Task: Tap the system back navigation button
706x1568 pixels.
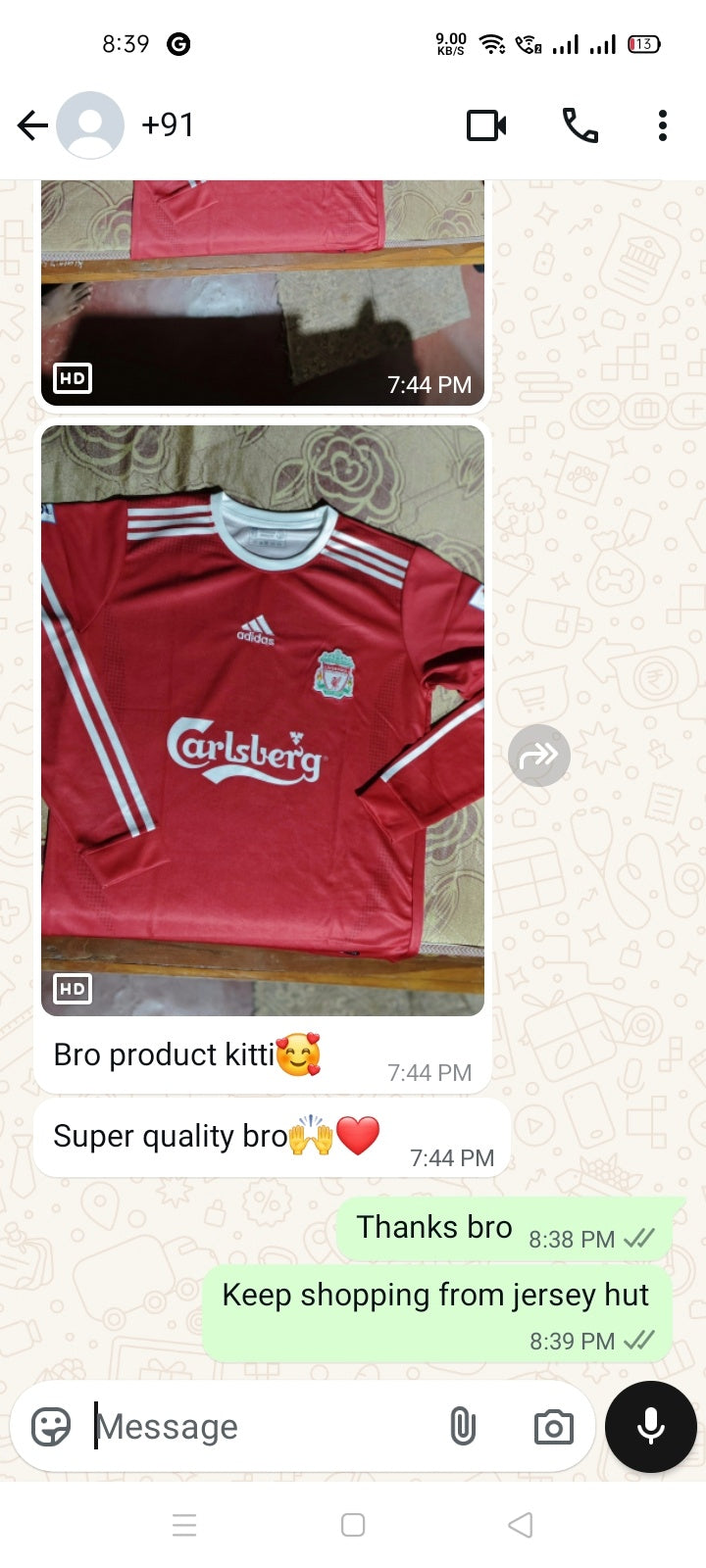Action: coord(521,1525)
